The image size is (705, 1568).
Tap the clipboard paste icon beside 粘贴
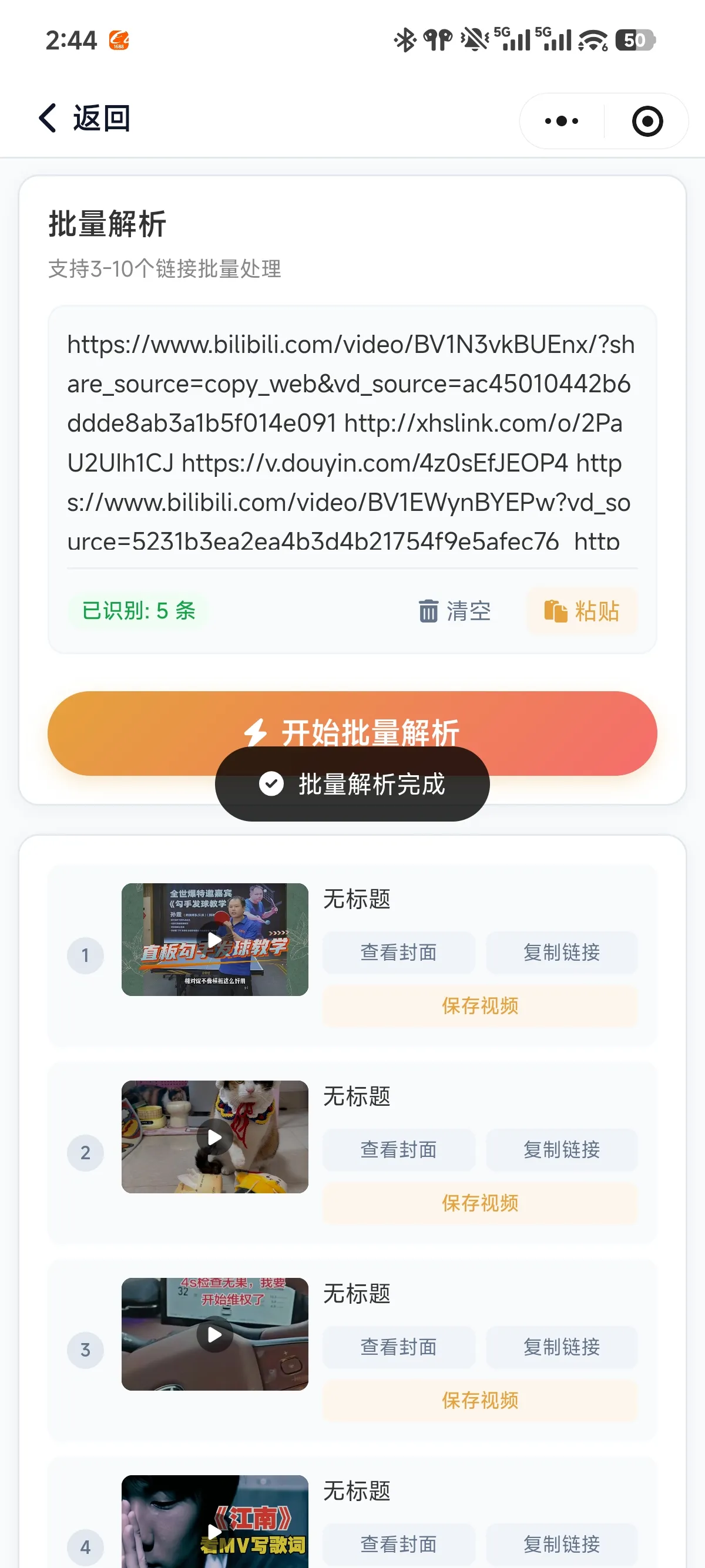(555, 612)
